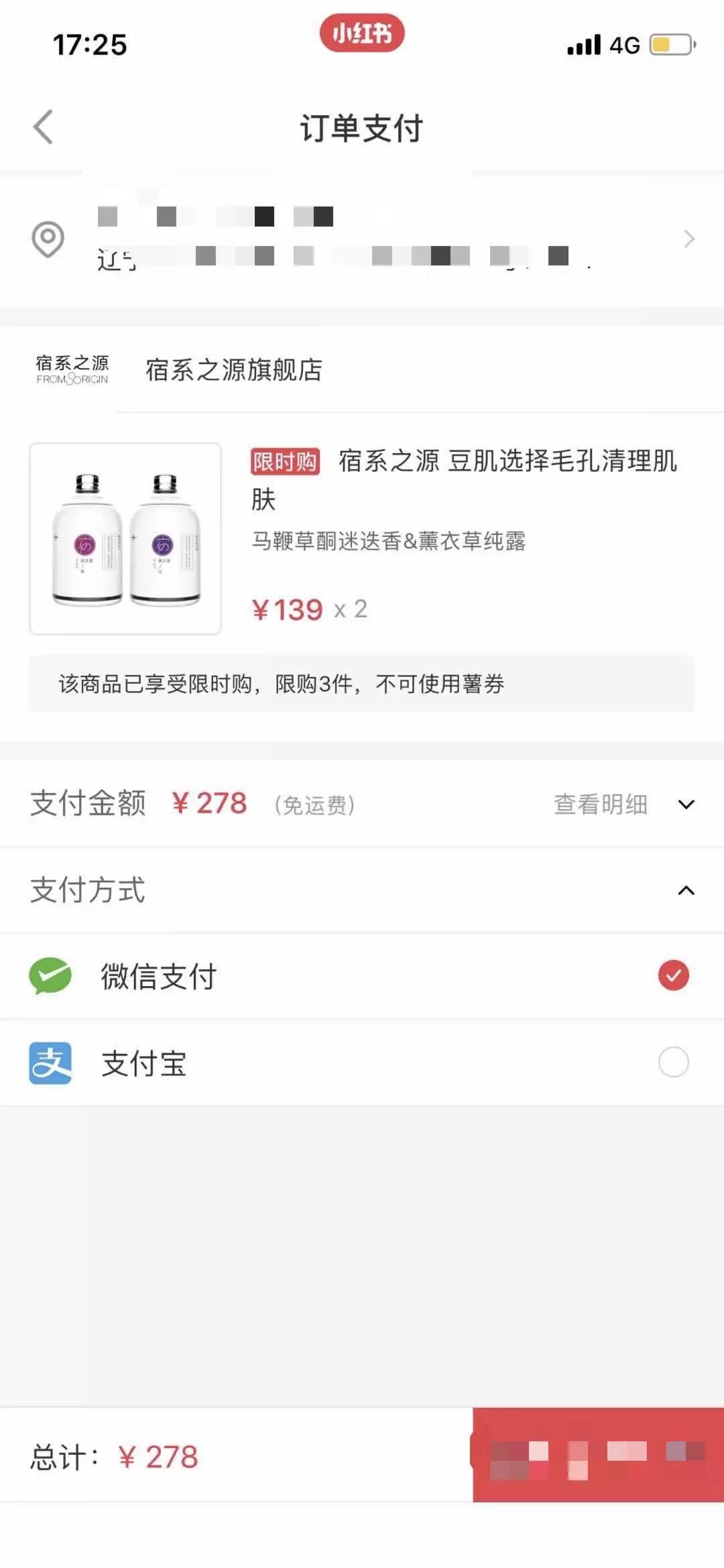
Task: Select 微信支付 as payment method
Action: (x=673, y=975)
